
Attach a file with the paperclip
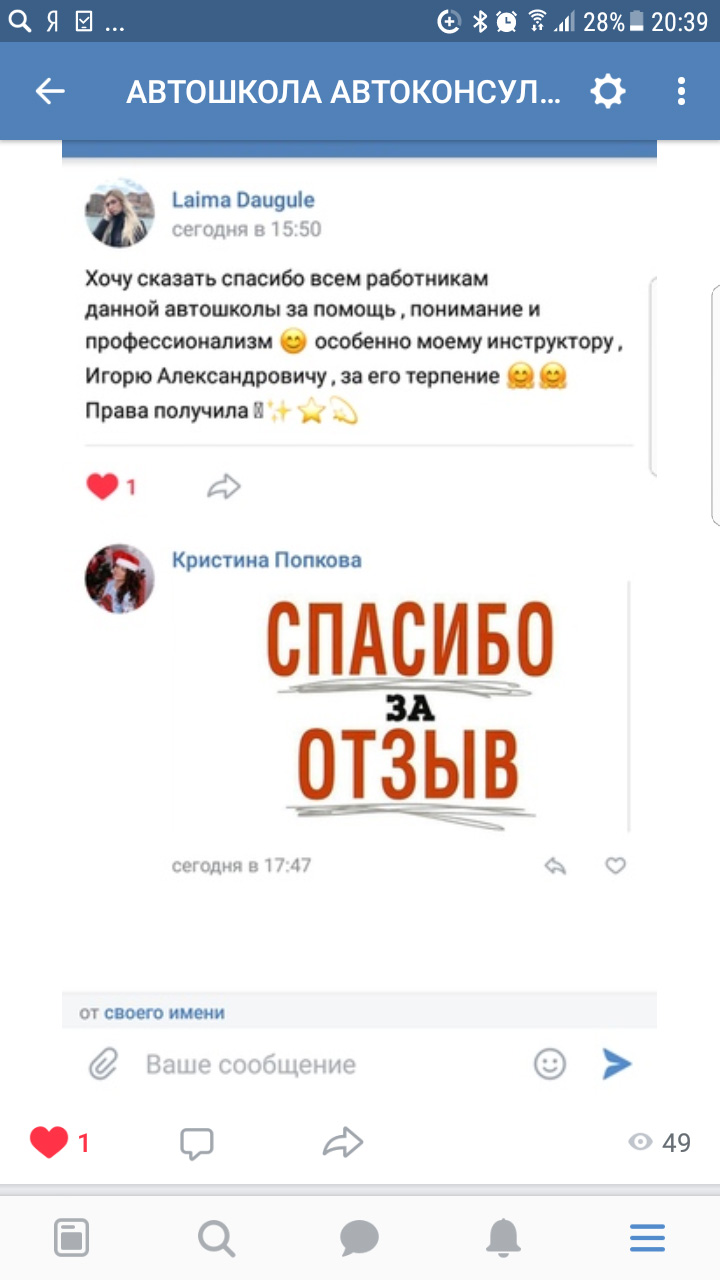[103, 1064]
